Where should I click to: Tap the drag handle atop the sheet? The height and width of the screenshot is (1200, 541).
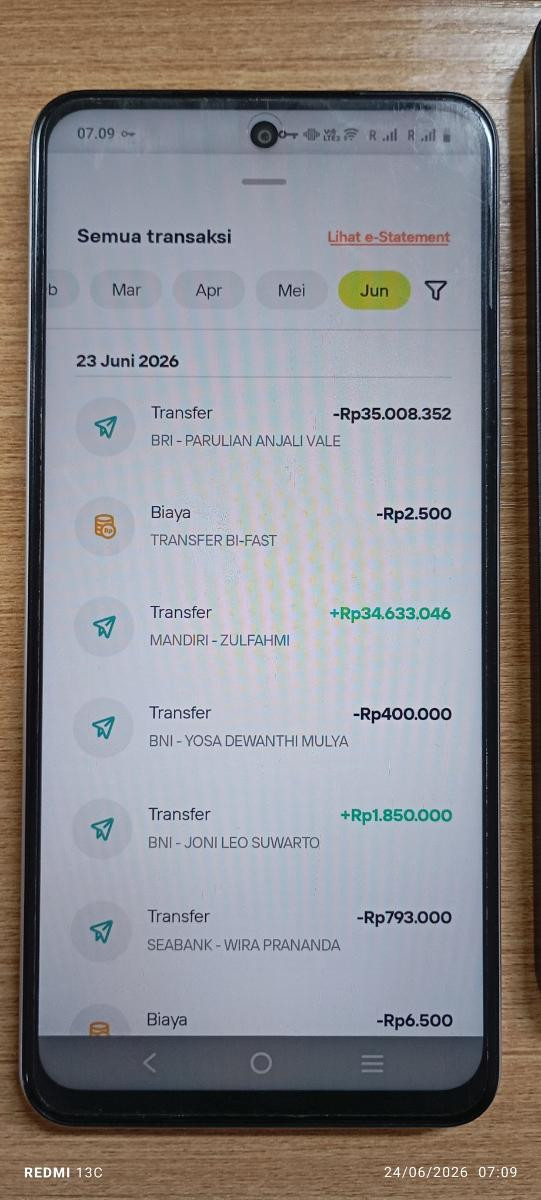(264, 182)
